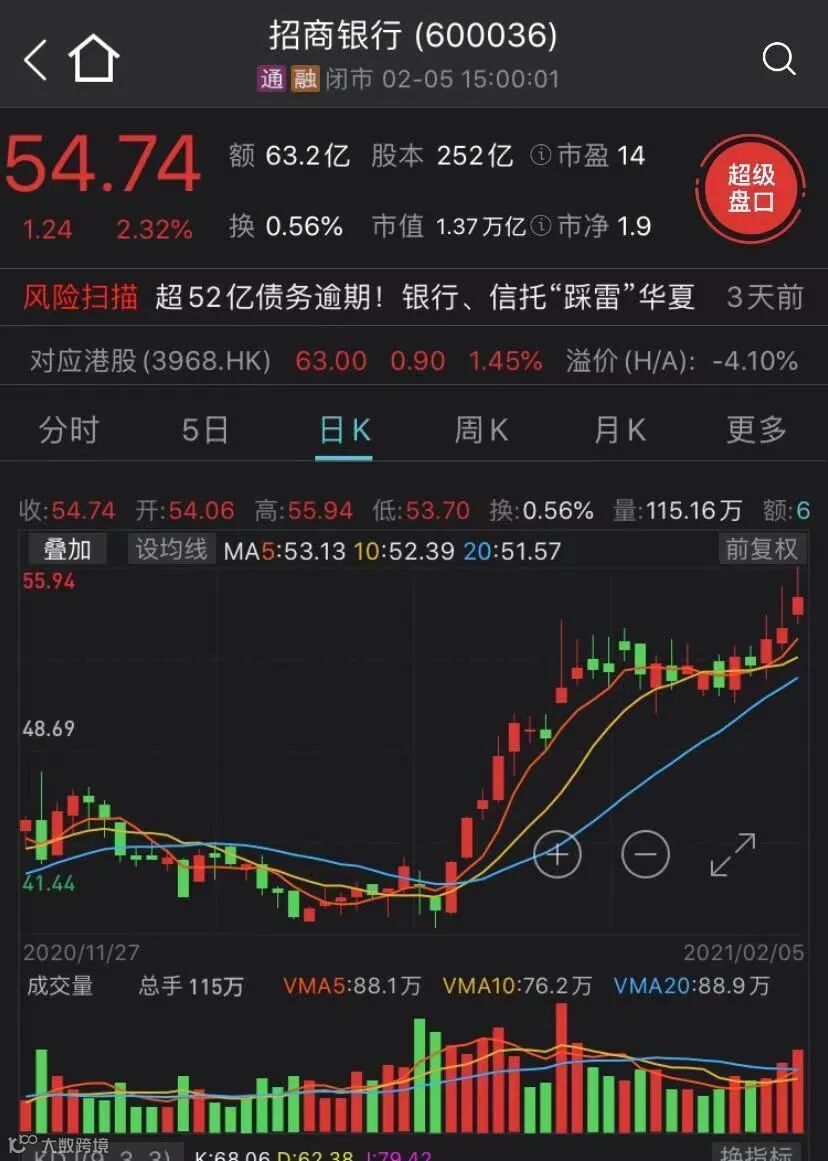Go back using the arrow icon

tap(36, 60)
